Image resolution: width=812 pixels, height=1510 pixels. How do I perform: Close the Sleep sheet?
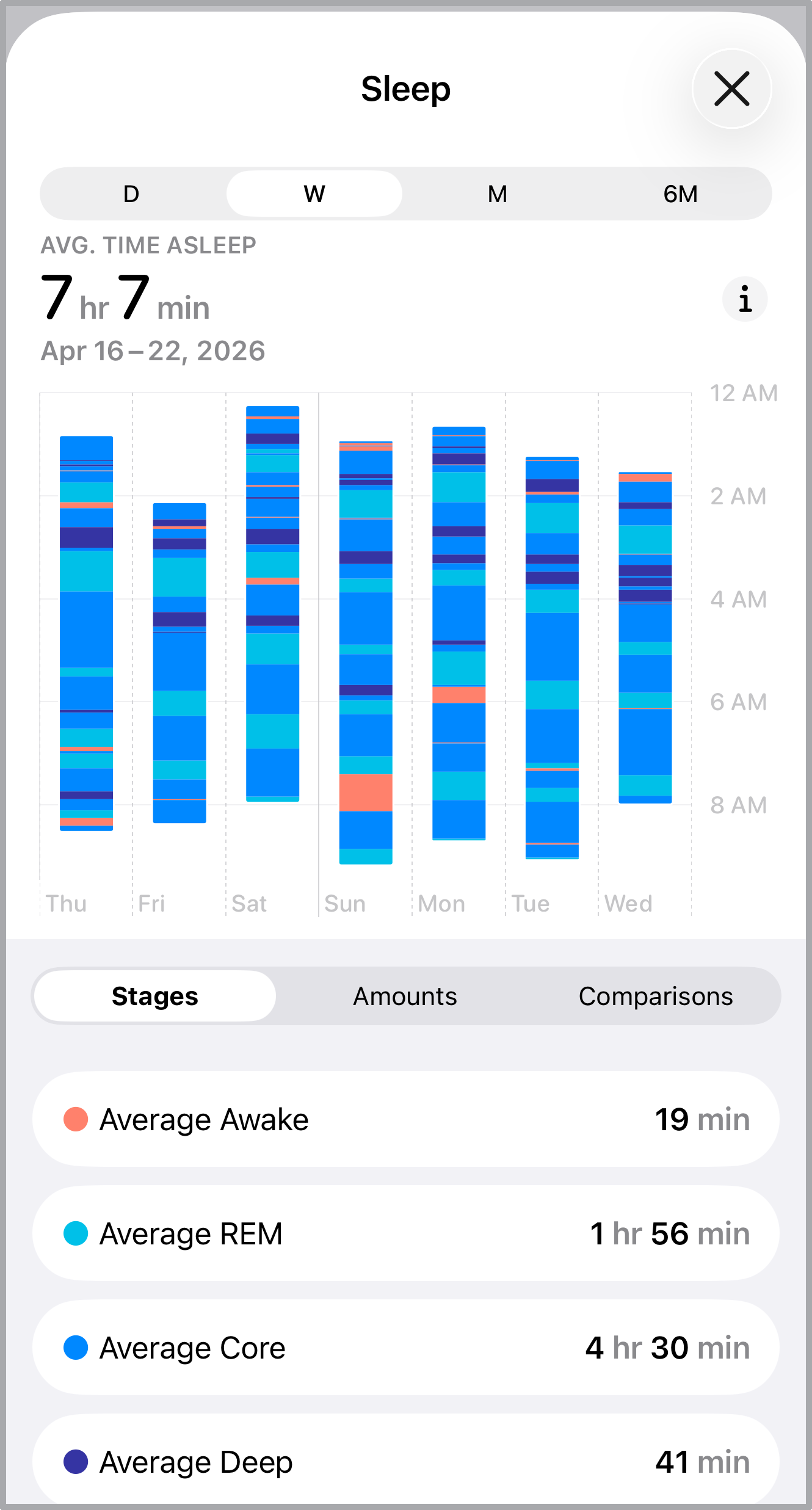click(731, 89)
